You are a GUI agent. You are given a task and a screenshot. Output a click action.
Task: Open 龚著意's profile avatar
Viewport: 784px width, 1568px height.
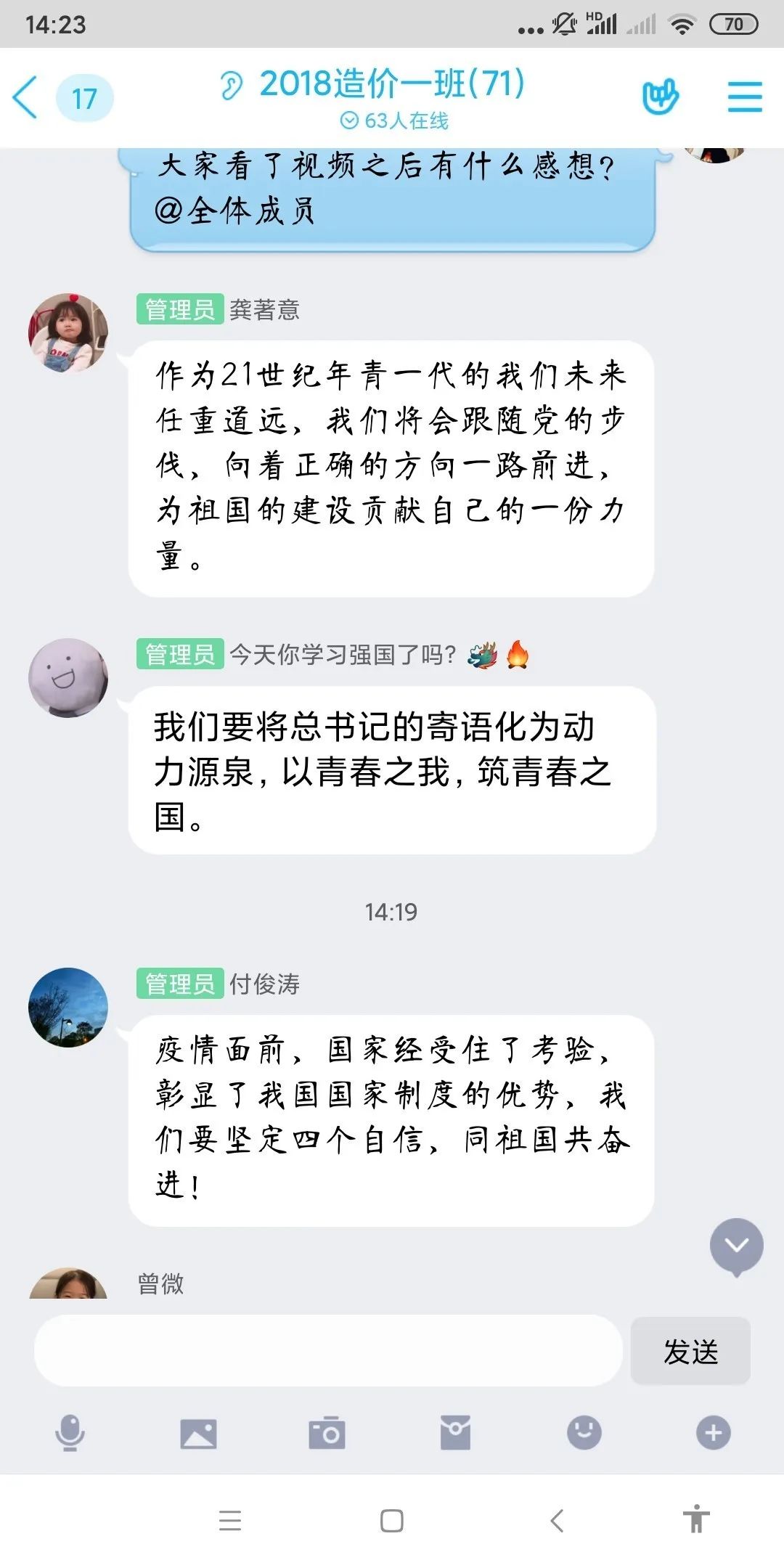tap(68, 333)
